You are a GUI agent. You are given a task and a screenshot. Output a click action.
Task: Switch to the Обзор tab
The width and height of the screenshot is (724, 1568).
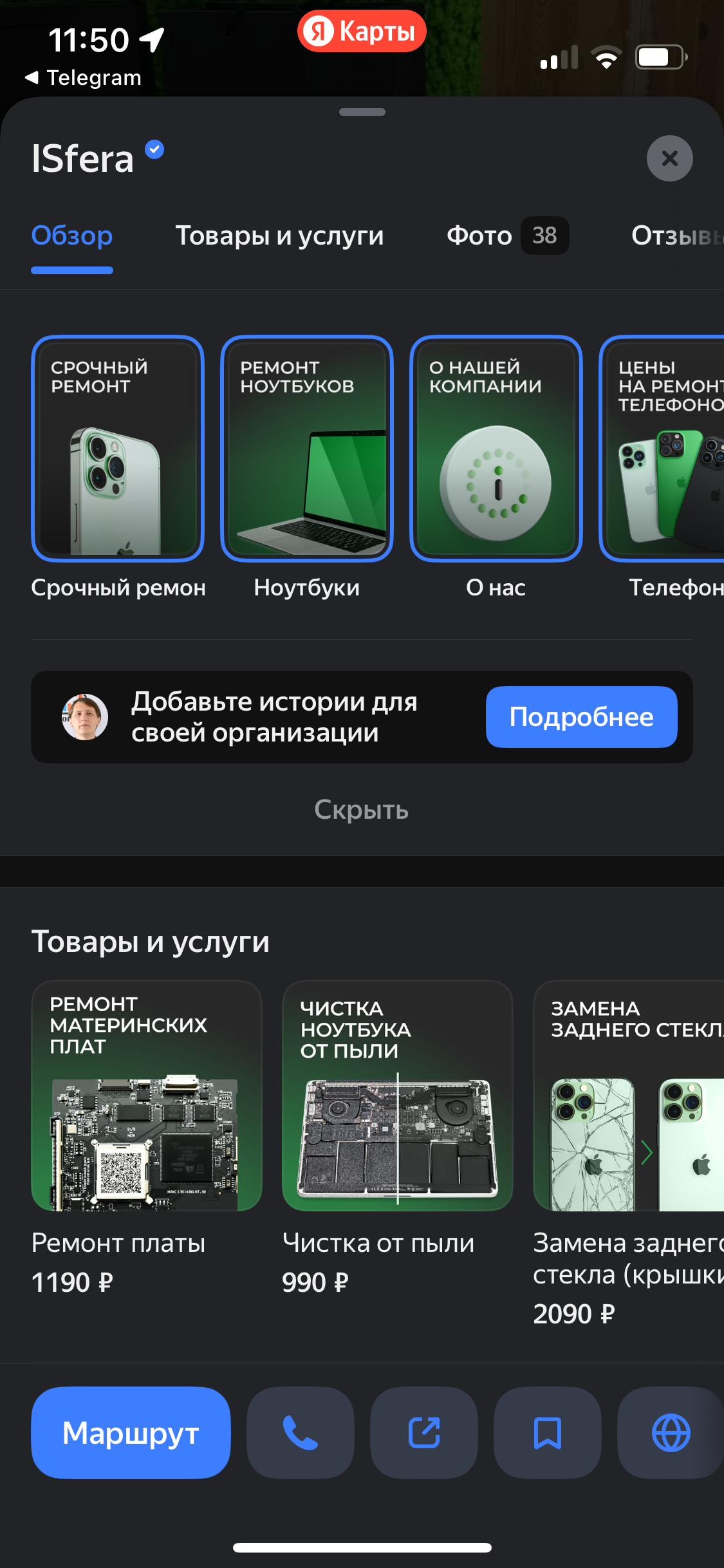pyautogui.click(x=72, y=236)
